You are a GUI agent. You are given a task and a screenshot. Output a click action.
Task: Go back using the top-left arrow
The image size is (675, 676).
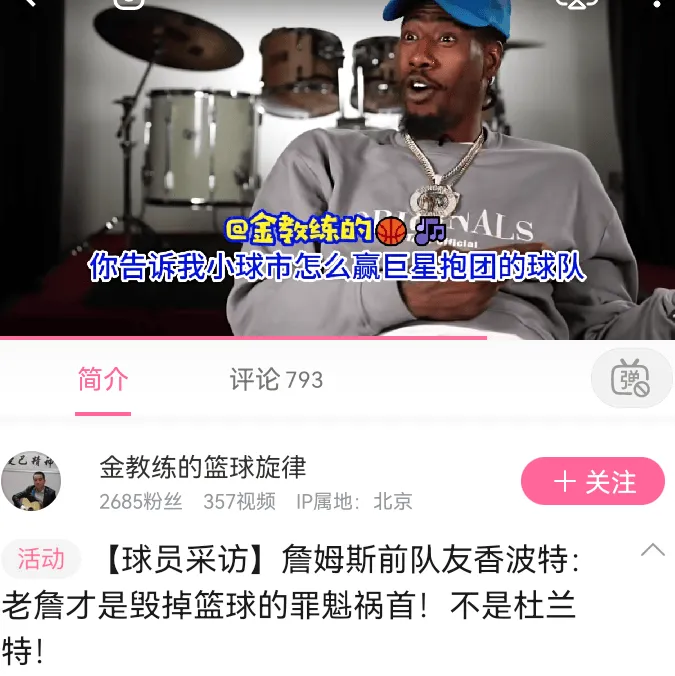click(28, 3)
